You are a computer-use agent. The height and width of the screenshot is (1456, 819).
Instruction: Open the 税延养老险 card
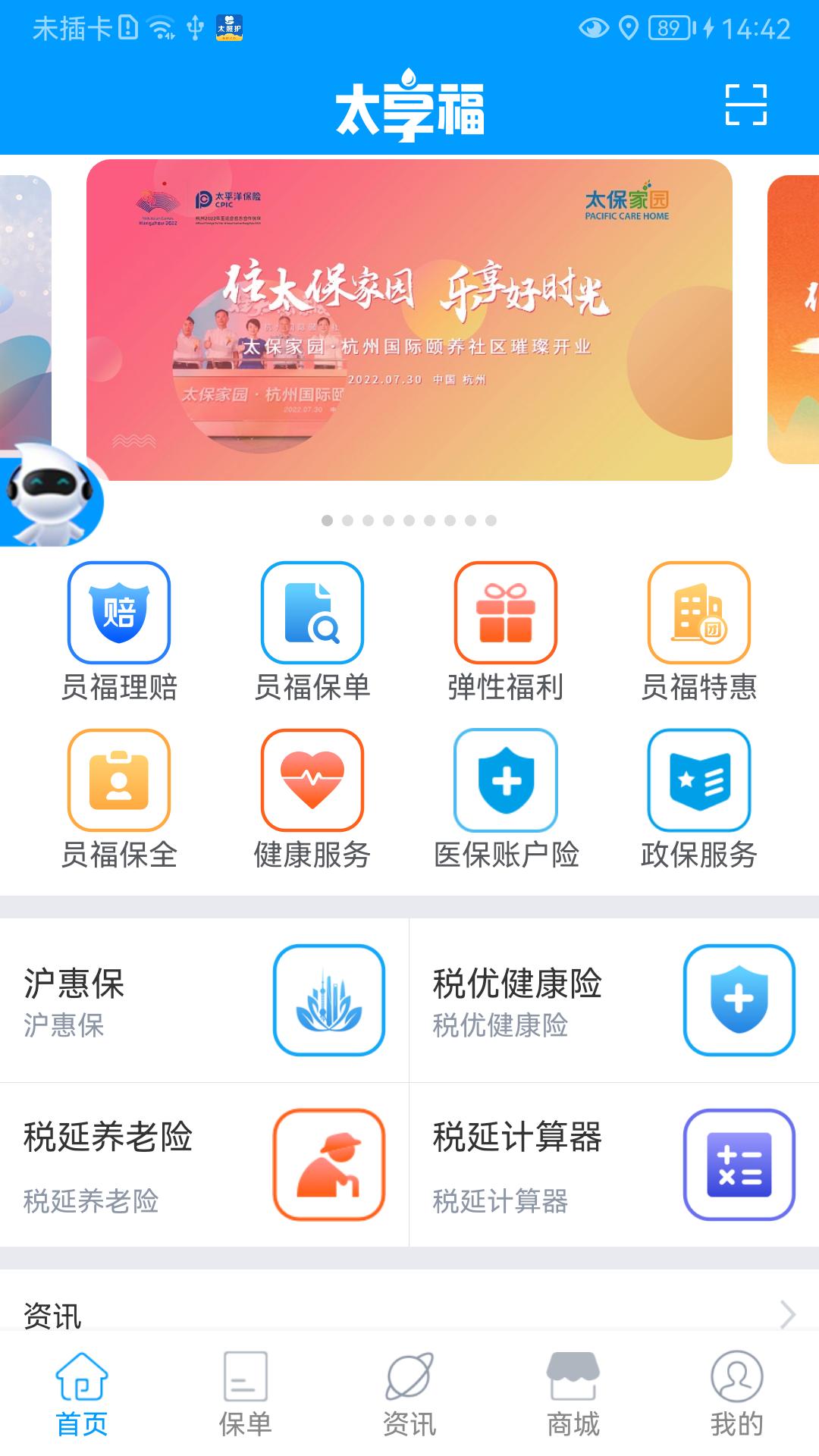coord(205,1165)
